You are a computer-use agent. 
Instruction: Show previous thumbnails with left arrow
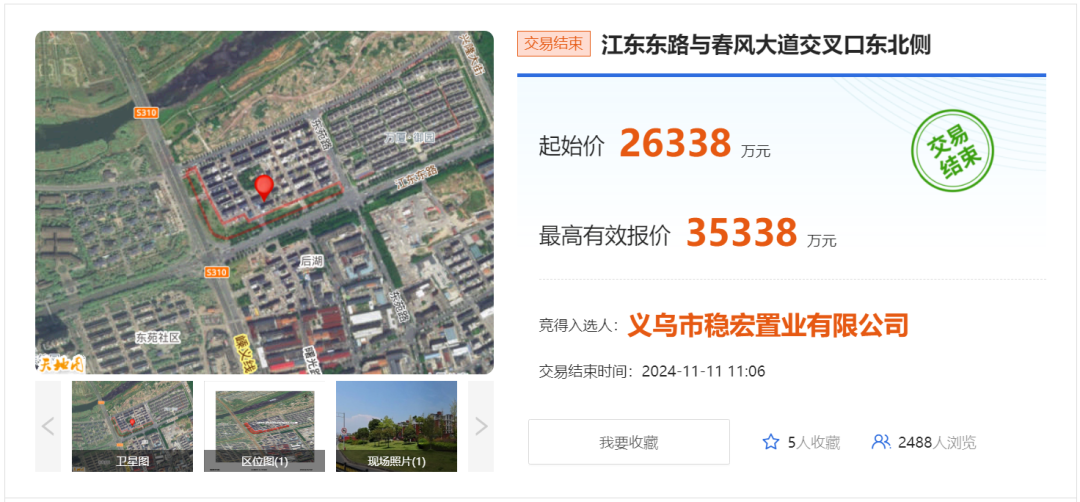(x=48, y=426)
